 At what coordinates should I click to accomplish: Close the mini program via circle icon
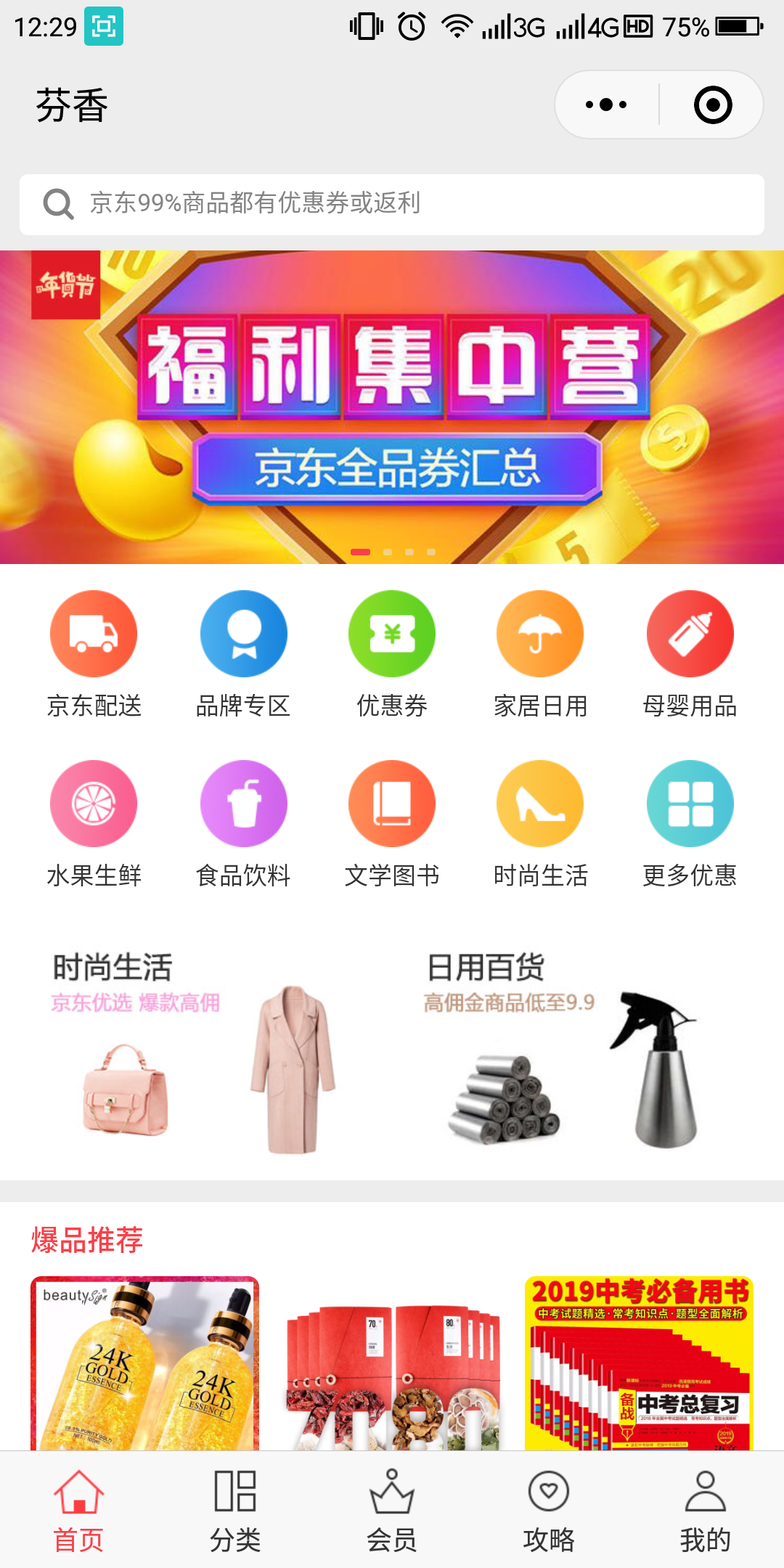[713, 105]
